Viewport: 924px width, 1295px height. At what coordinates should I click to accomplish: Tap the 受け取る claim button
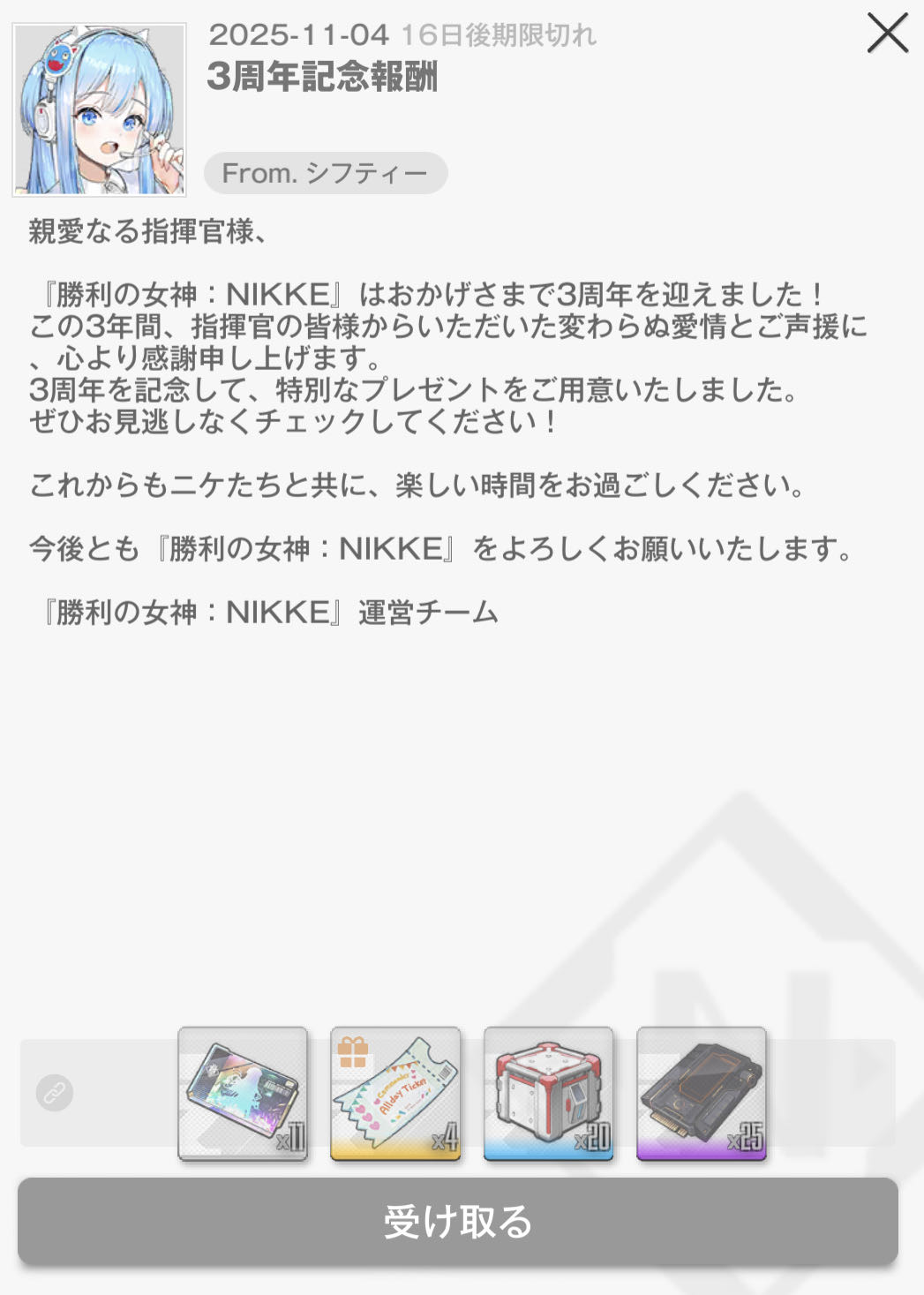pyautogui.click(x=457, y=1222)
